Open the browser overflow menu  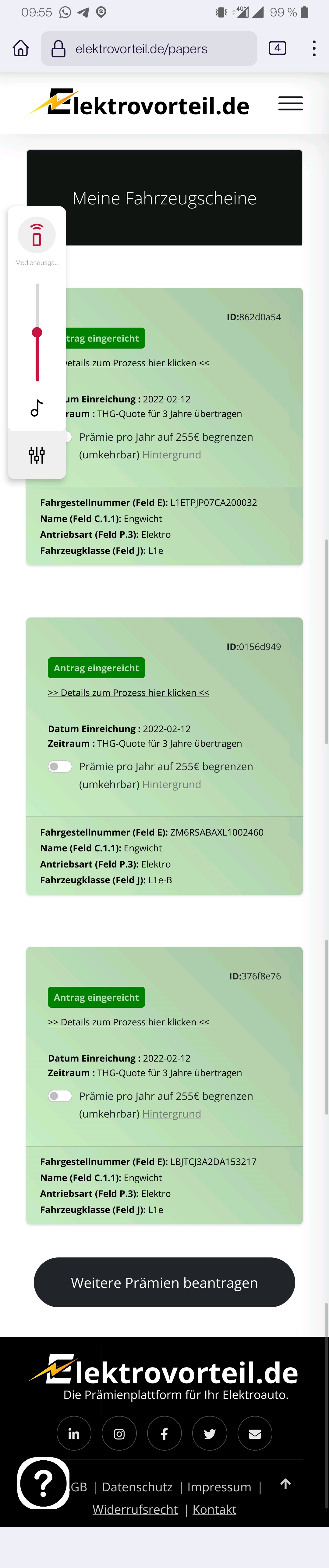(314, 48)
